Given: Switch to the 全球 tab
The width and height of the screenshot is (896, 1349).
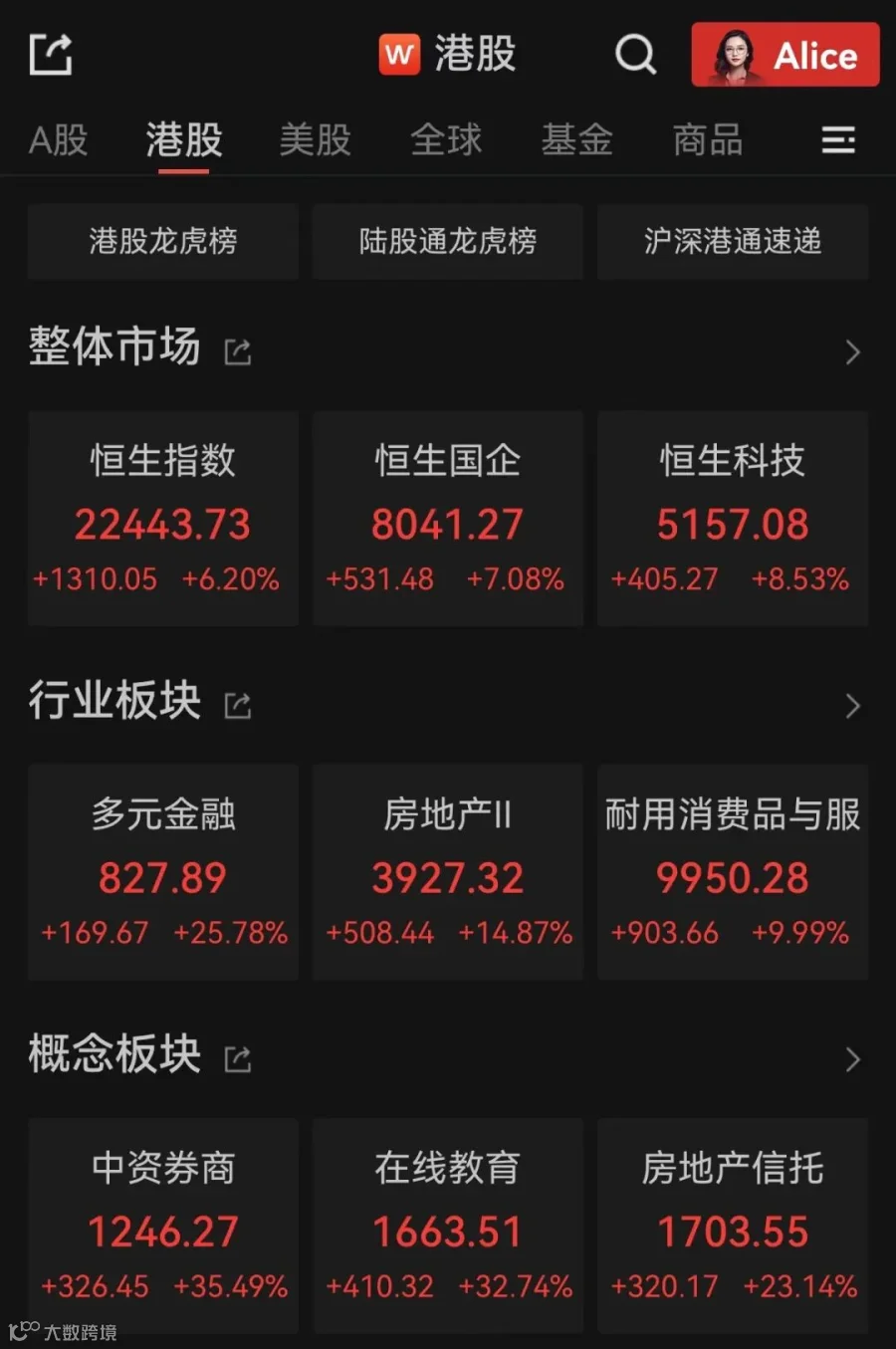Looking at the screenshot, I should coord(446,140).
